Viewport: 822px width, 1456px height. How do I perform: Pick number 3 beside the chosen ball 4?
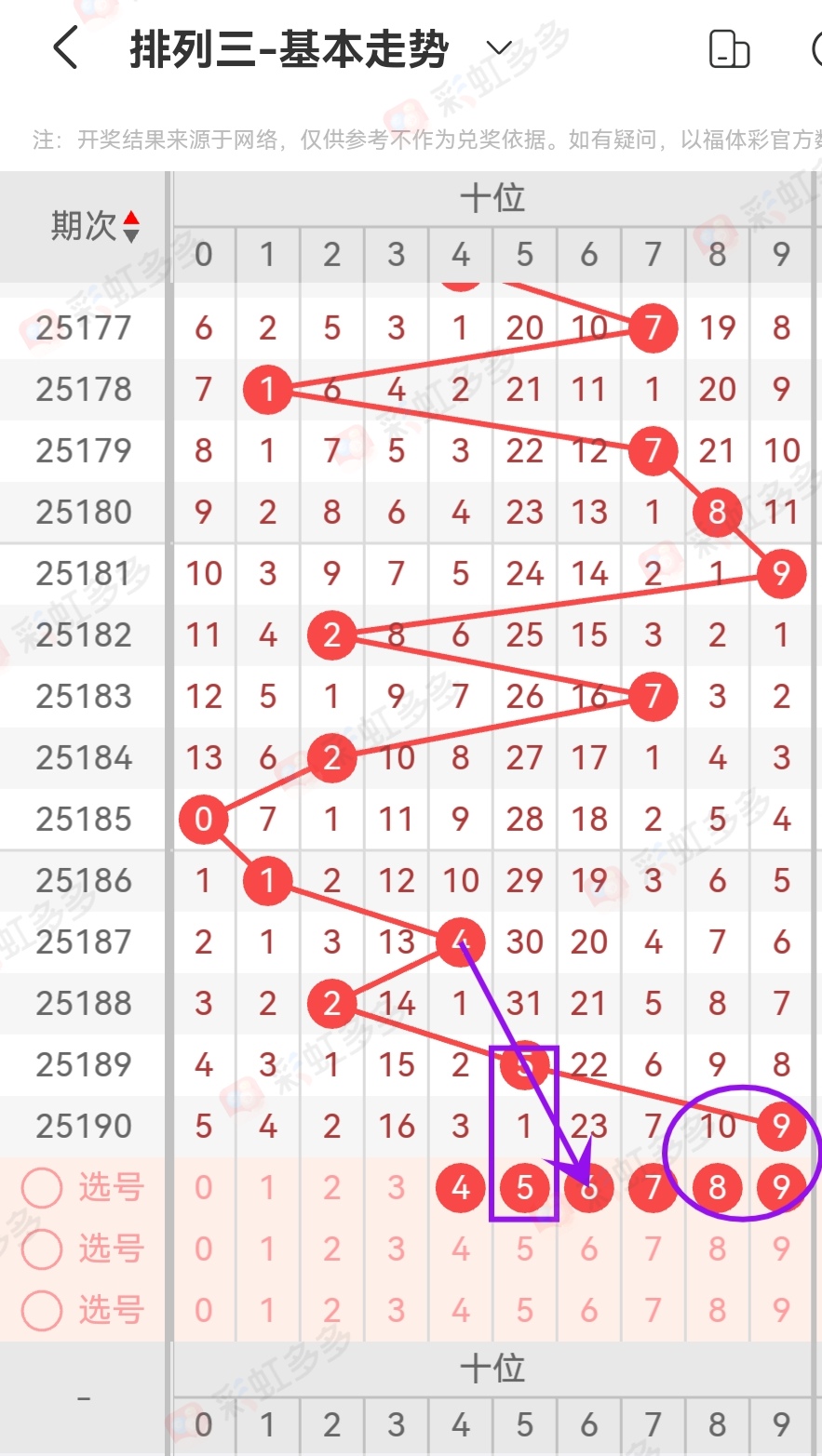pyautogui.click(x=397, y=1187)
